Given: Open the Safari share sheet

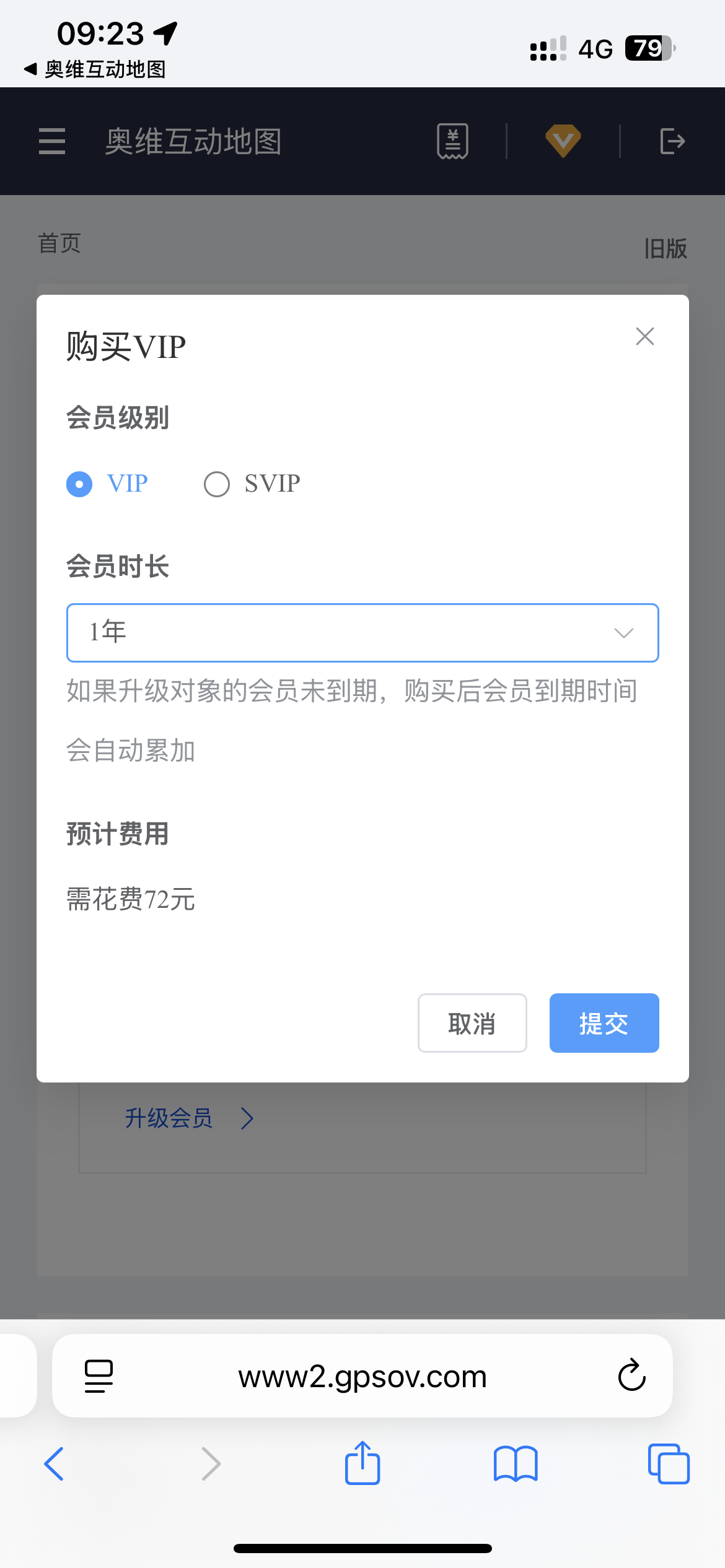Looking at the screenshot, I should [x=362, y=1462].
